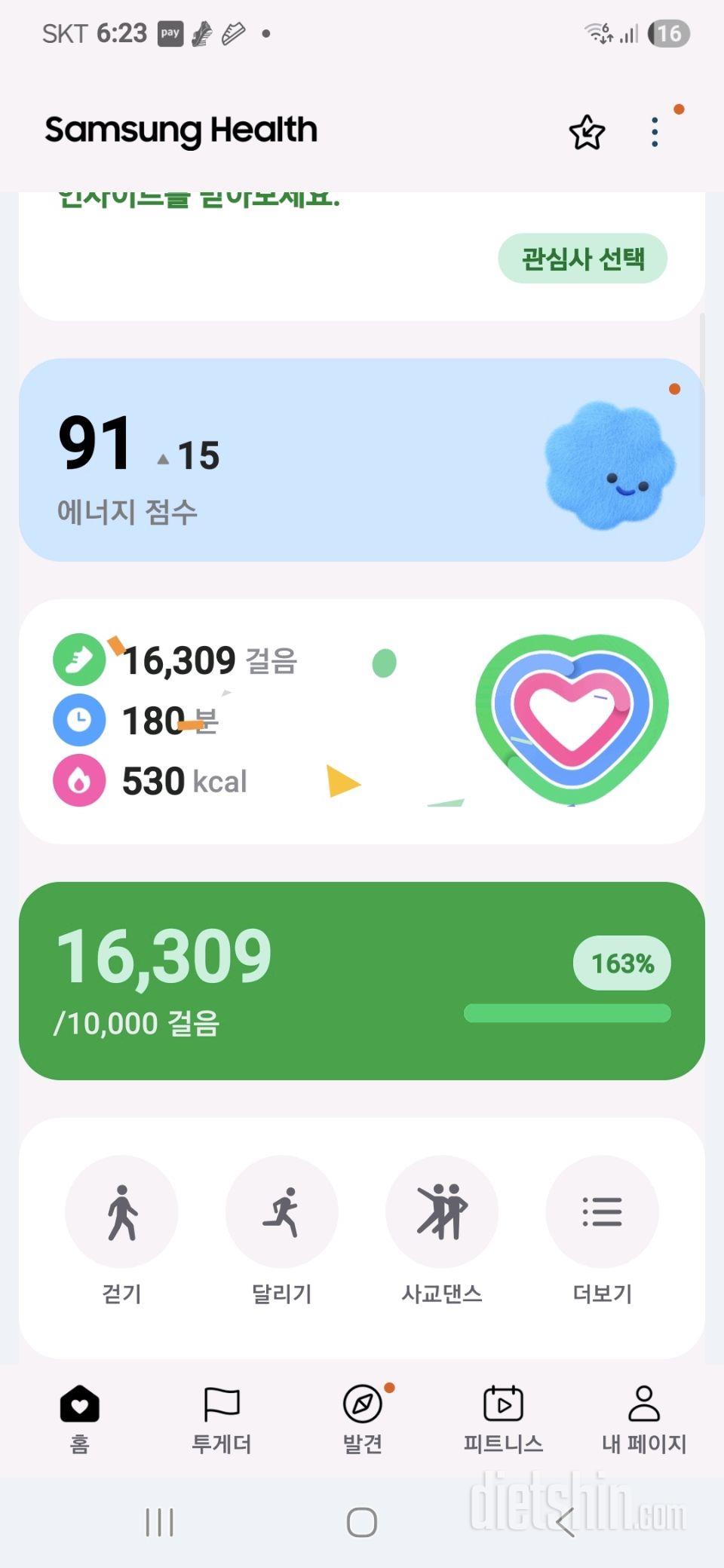The image size is (724, 1568).
Task: Go to the 발견 tab
Action: 363,1419
